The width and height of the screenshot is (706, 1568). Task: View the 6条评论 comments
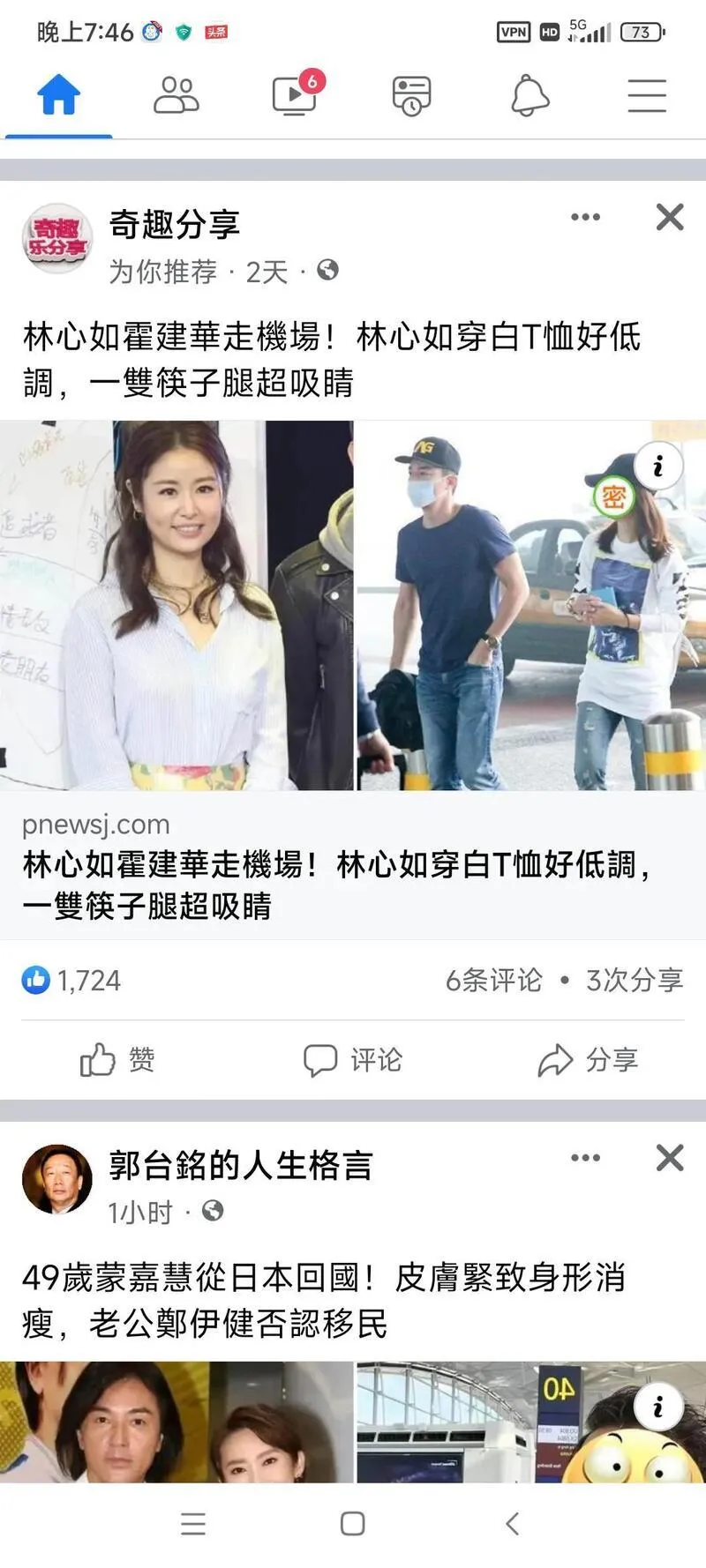[493, 980]
